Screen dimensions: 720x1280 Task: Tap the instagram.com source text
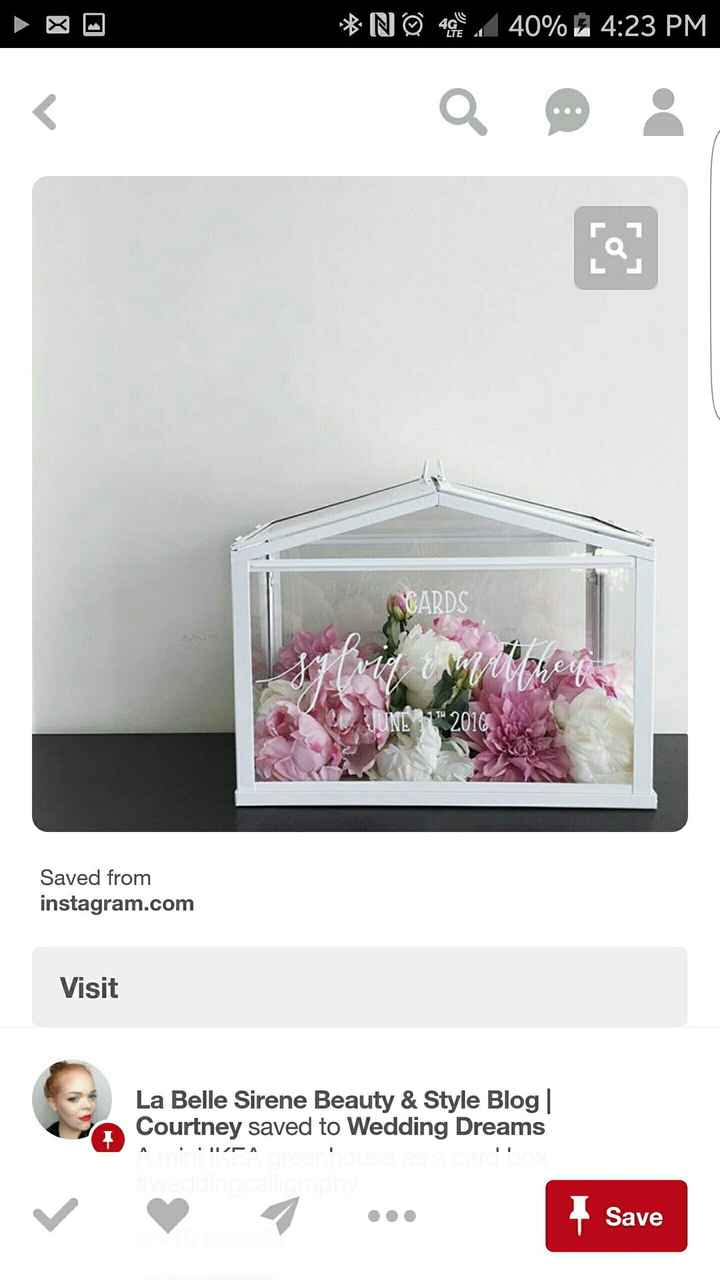(x=117, y=903)
